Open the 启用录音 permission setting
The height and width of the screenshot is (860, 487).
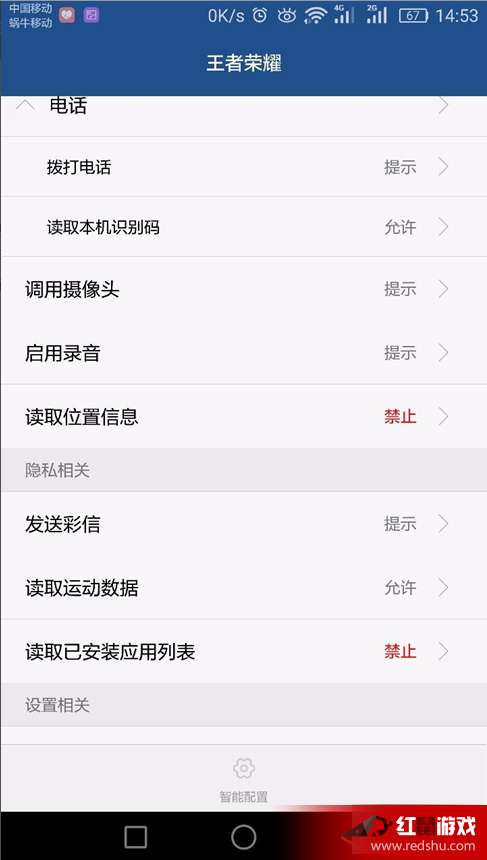pyautogui.click(x=244, y=353)
